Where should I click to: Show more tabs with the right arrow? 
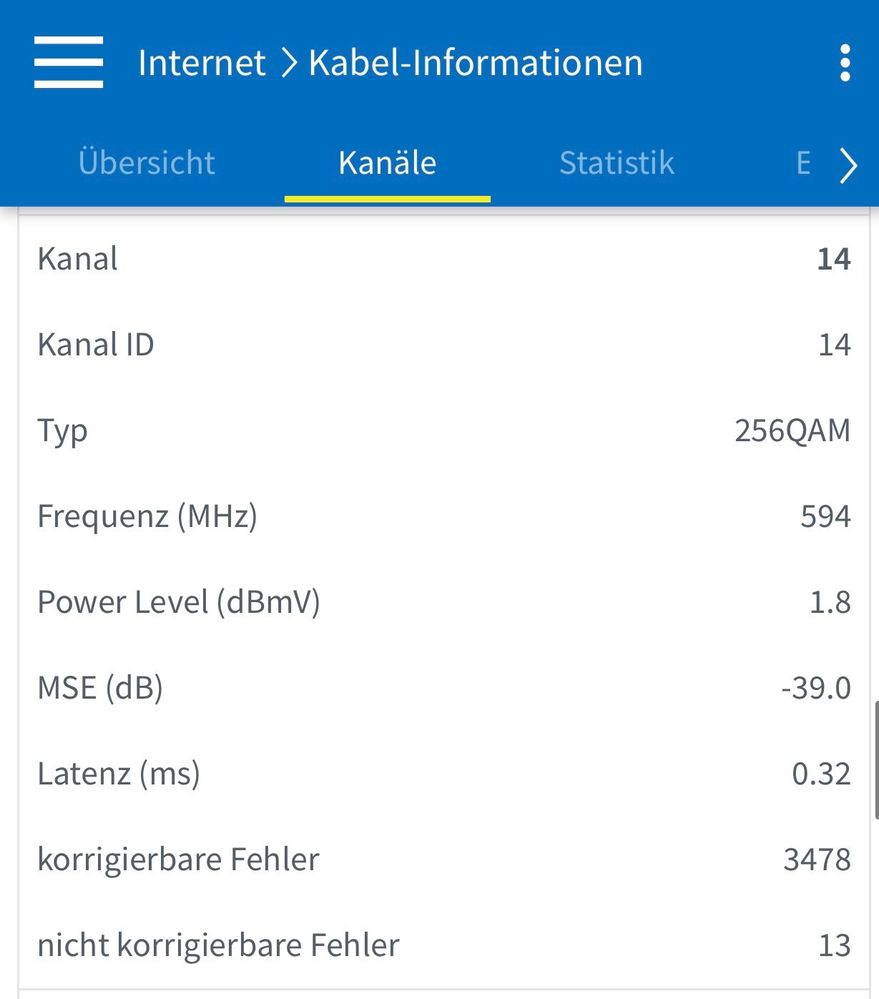[x=848, y=166]
